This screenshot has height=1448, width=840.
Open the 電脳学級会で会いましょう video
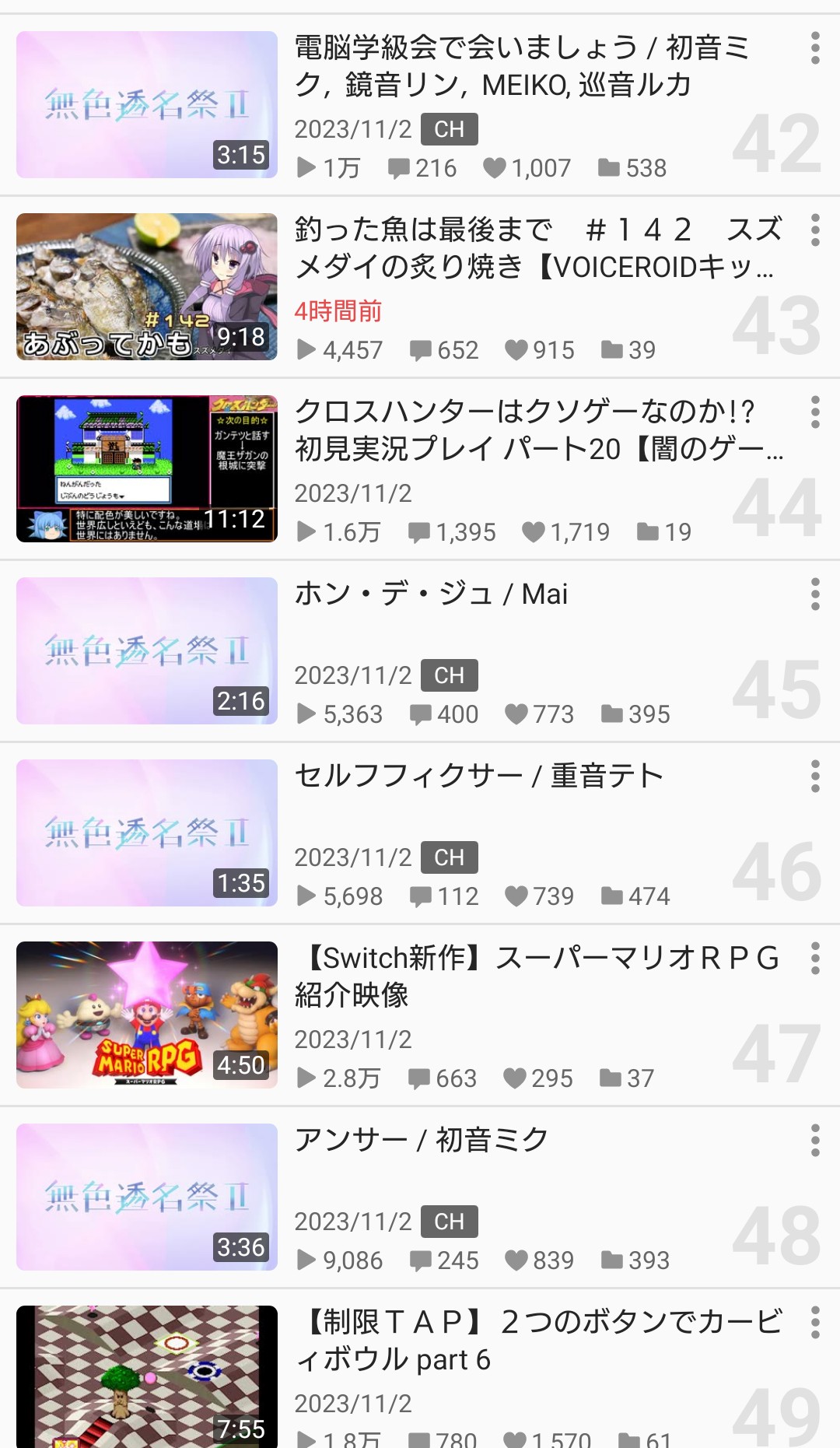(147, 104)
